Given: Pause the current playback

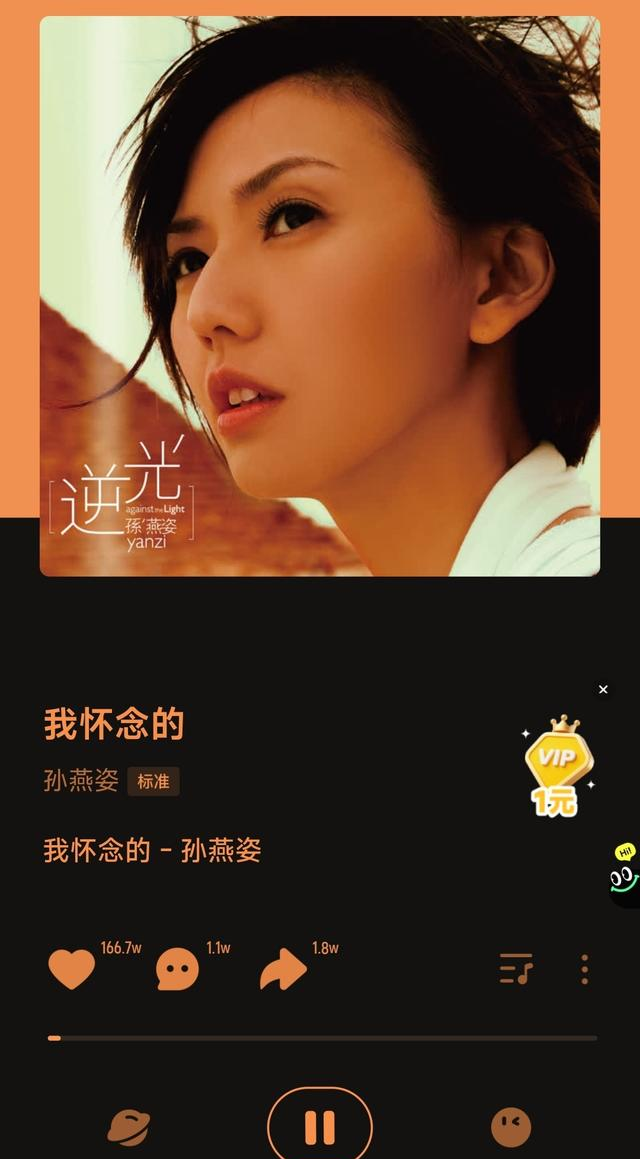Looking at the screenshot, I should (x=320, y=1127).
